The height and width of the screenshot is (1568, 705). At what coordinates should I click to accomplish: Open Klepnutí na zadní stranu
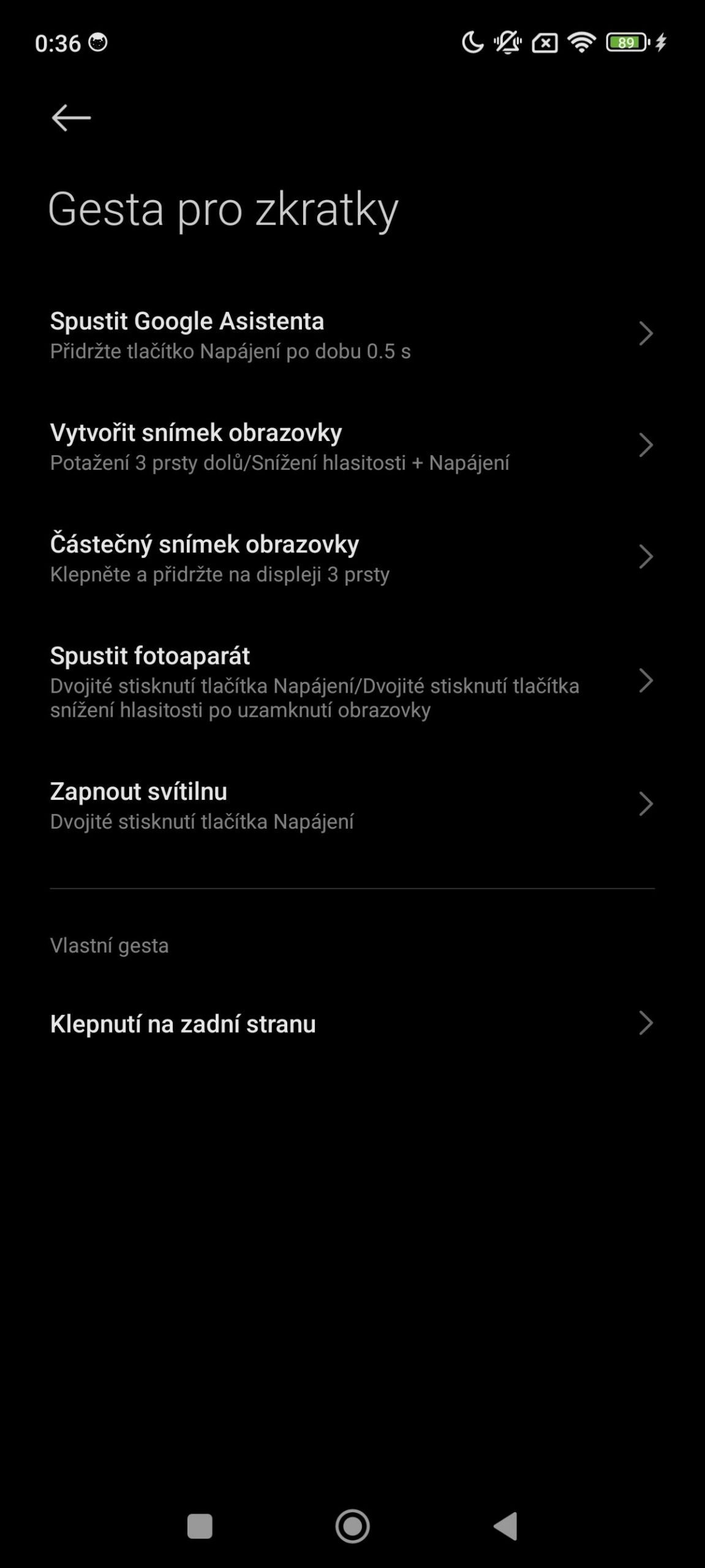[x=352, y=1023]
